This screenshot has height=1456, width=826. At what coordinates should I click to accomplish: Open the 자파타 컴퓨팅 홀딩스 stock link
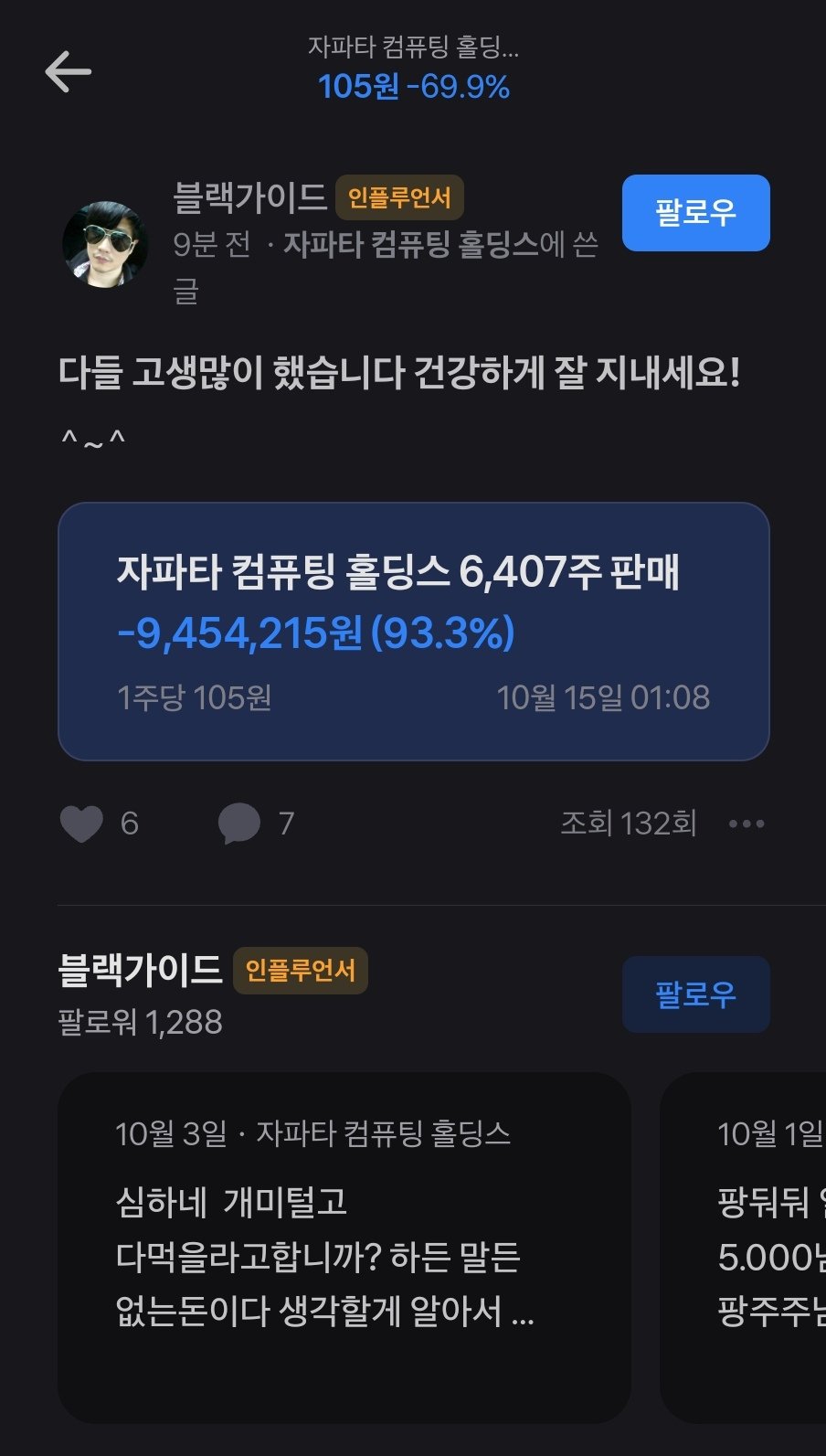coord(410,244)
